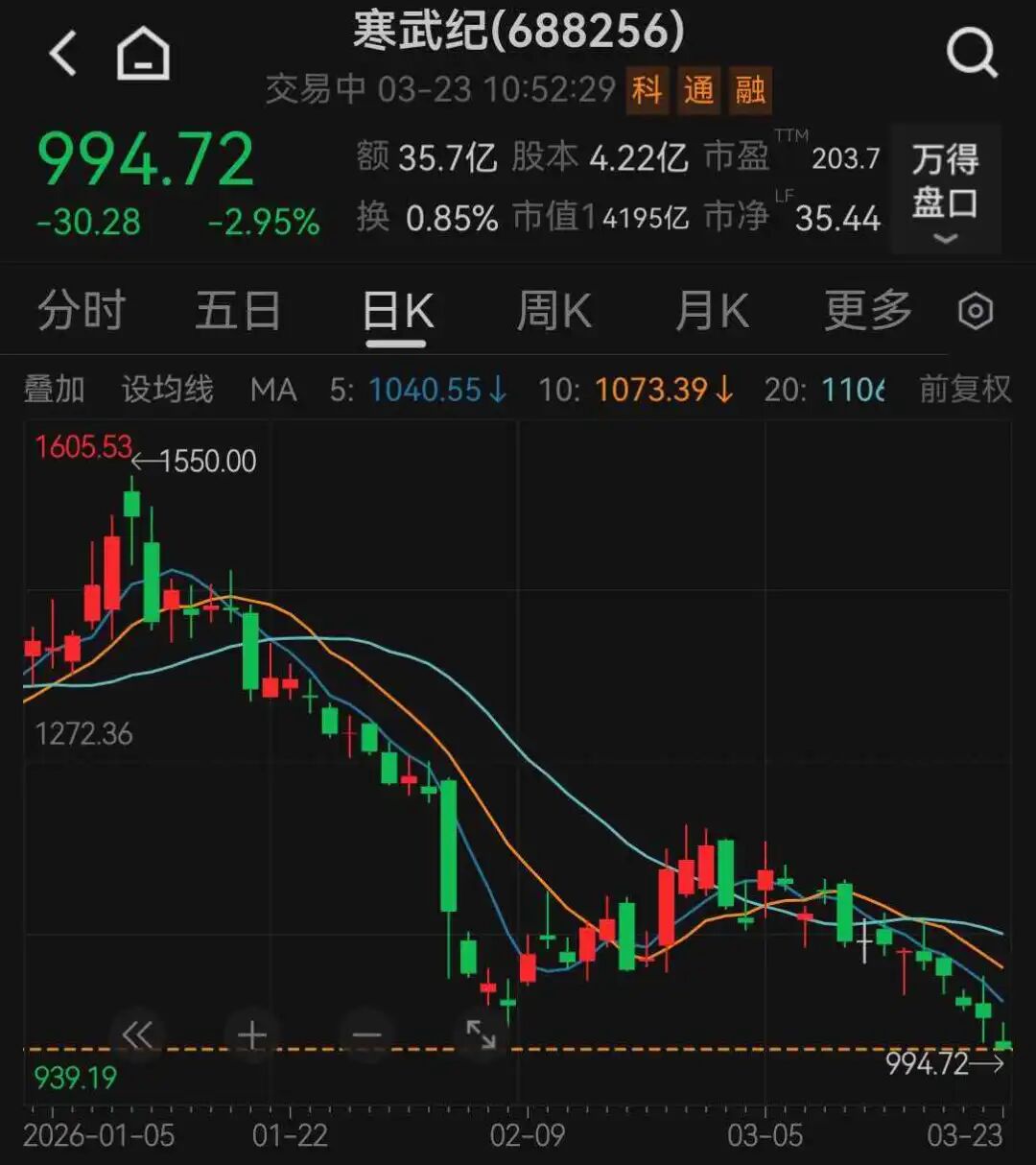
Task: Open stock search
Action: pyautogui.click(x=972, y=54)
